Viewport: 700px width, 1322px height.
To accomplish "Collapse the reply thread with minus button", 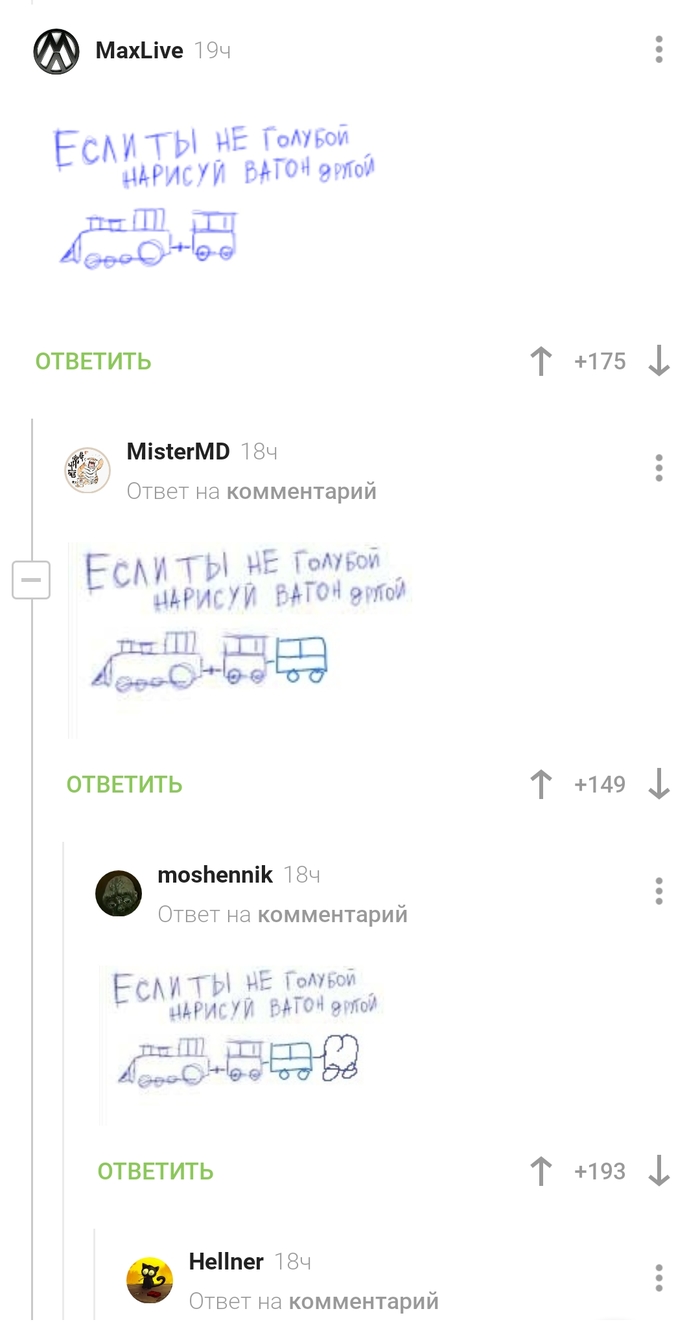I will coord(31,580).
